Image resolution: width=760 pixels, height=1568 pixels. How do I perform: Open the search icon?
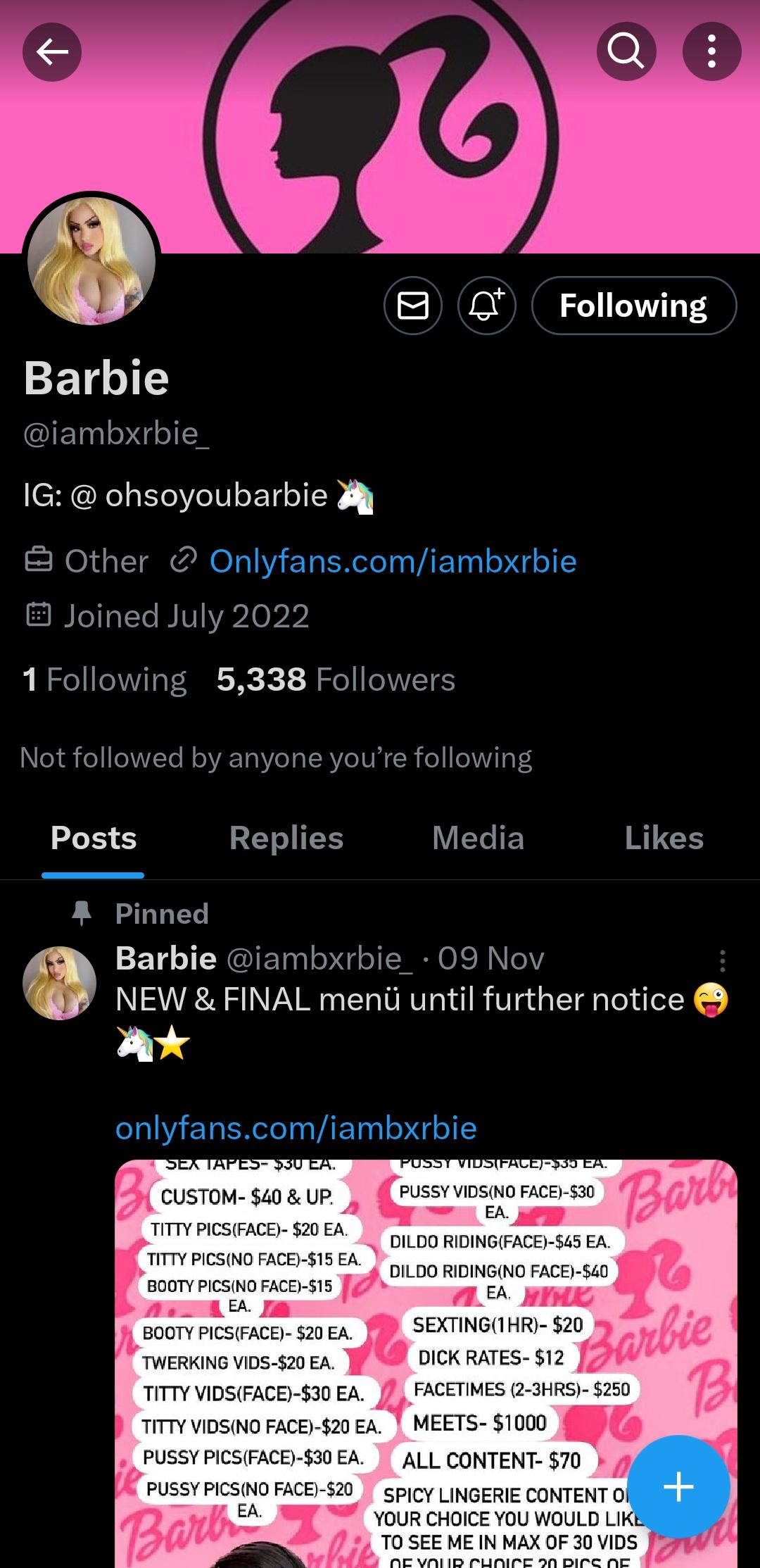click(626, 51)
